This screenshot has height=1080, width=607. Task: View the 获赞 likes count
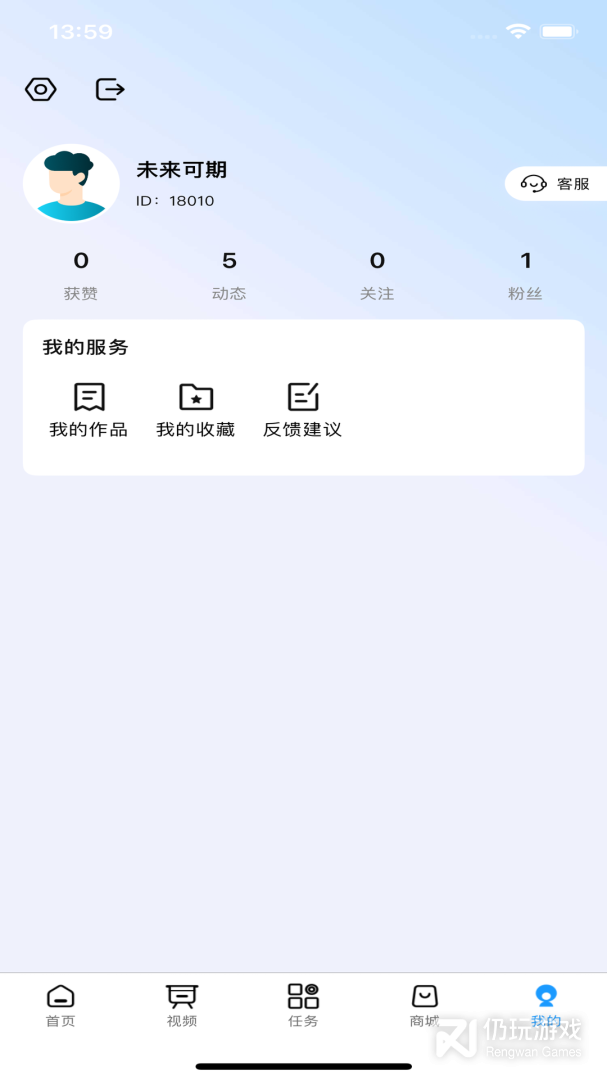[x=81, y=275]
